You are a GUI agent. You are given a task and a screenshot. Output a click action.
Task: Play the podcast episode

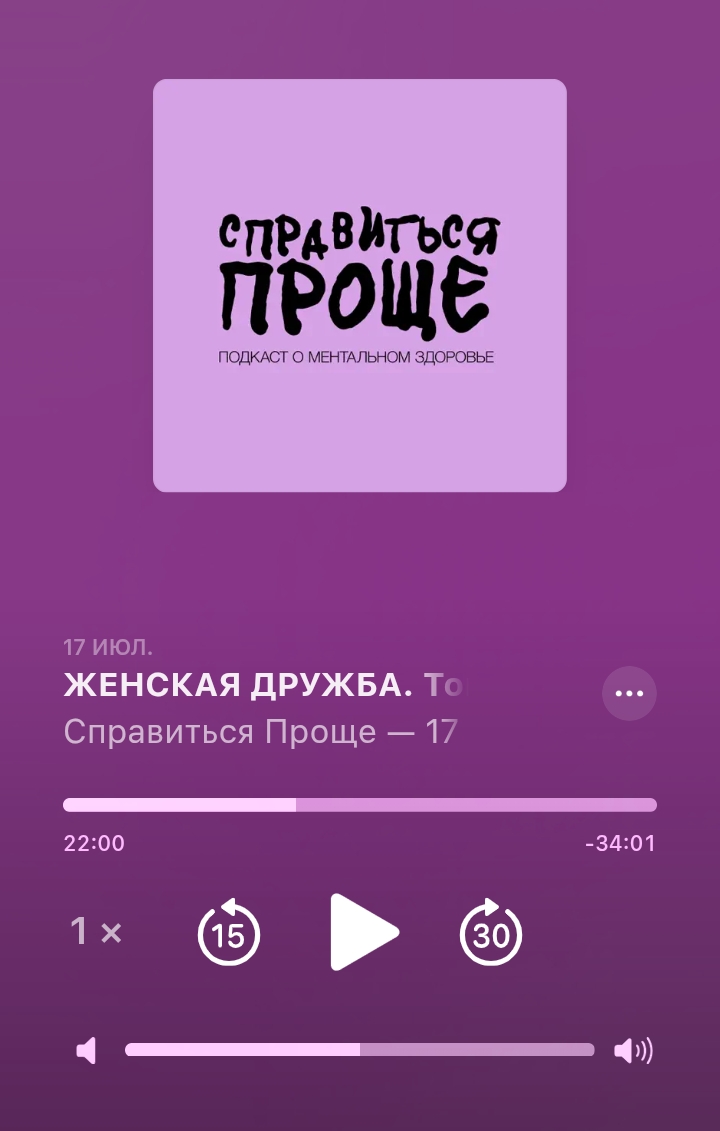(362, 932)
